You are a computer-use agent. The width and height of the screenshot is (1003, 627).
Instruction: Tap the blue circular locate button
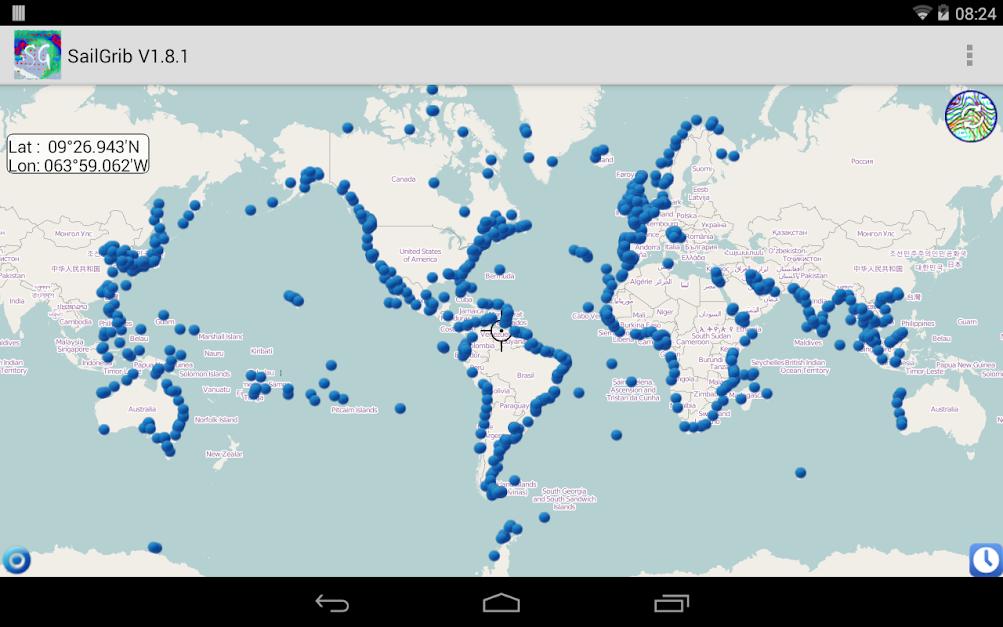16,560
